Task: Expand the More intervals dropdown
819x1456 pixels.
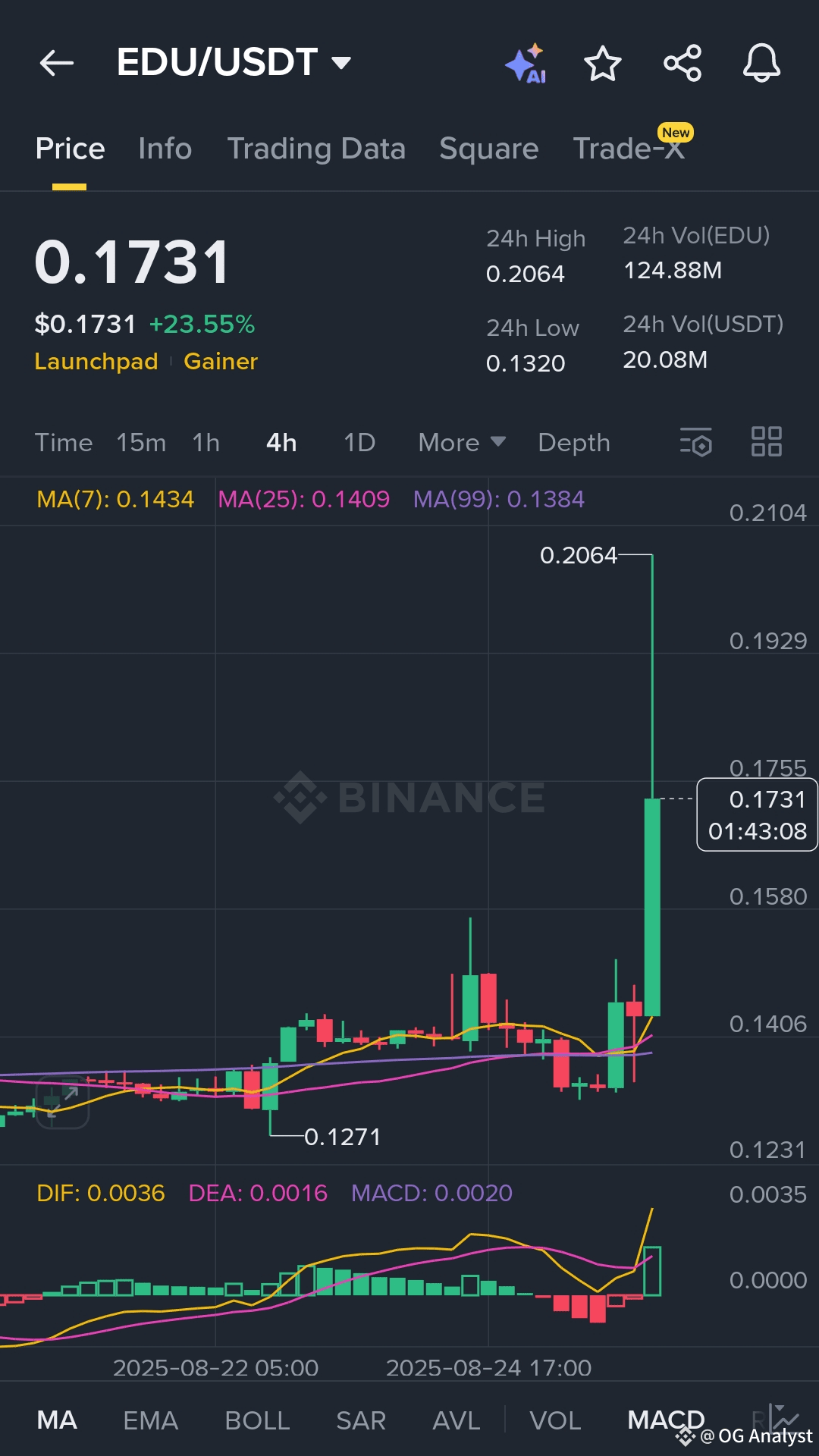Action: (x=462, y=443)
